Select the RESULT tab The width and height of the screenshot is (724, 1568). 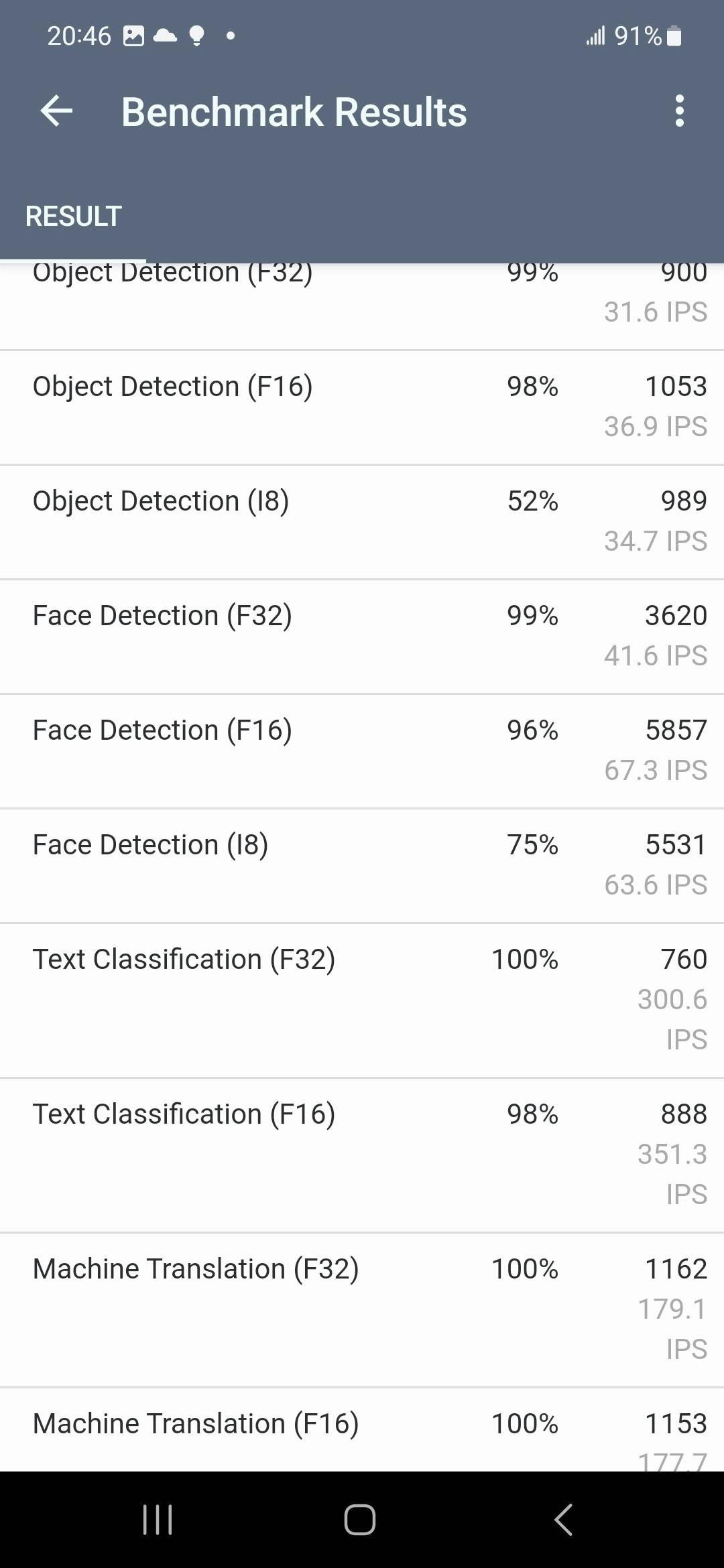coord(73,216)
